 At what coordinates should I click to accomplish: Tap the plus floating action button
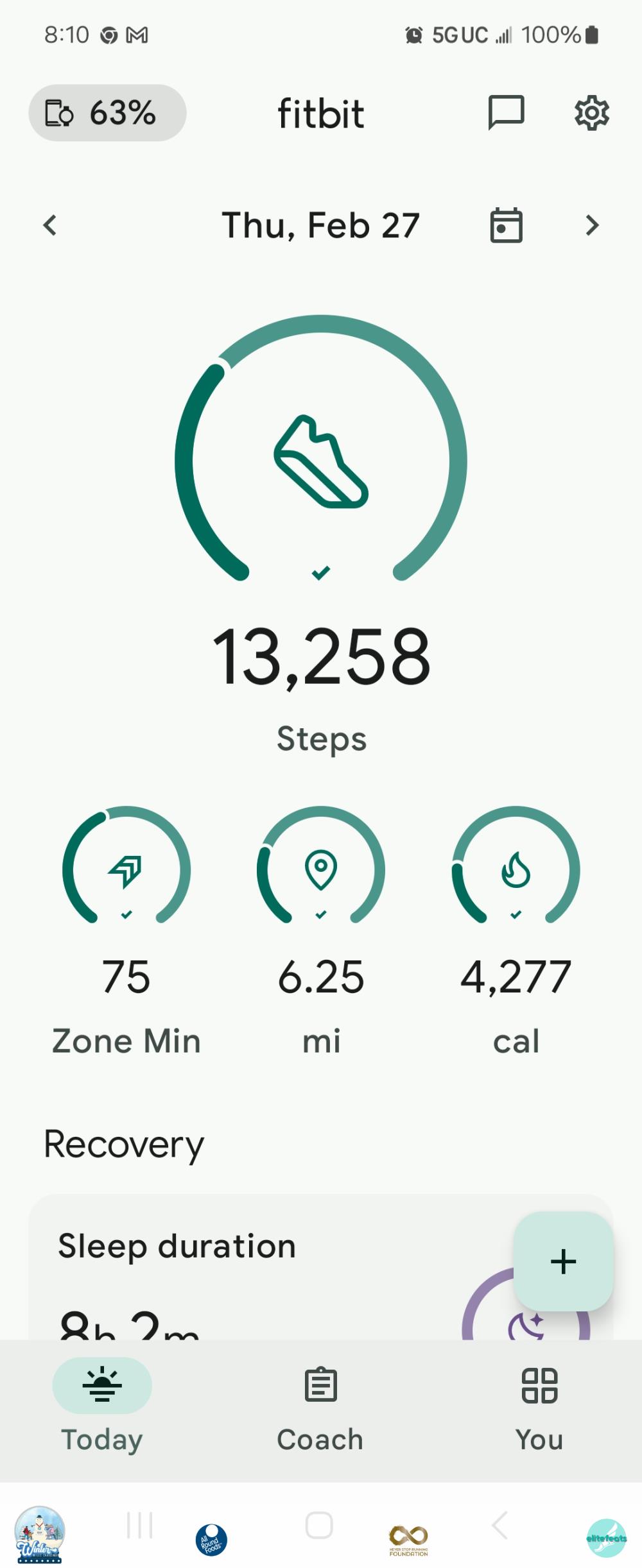pos(563,1261)
